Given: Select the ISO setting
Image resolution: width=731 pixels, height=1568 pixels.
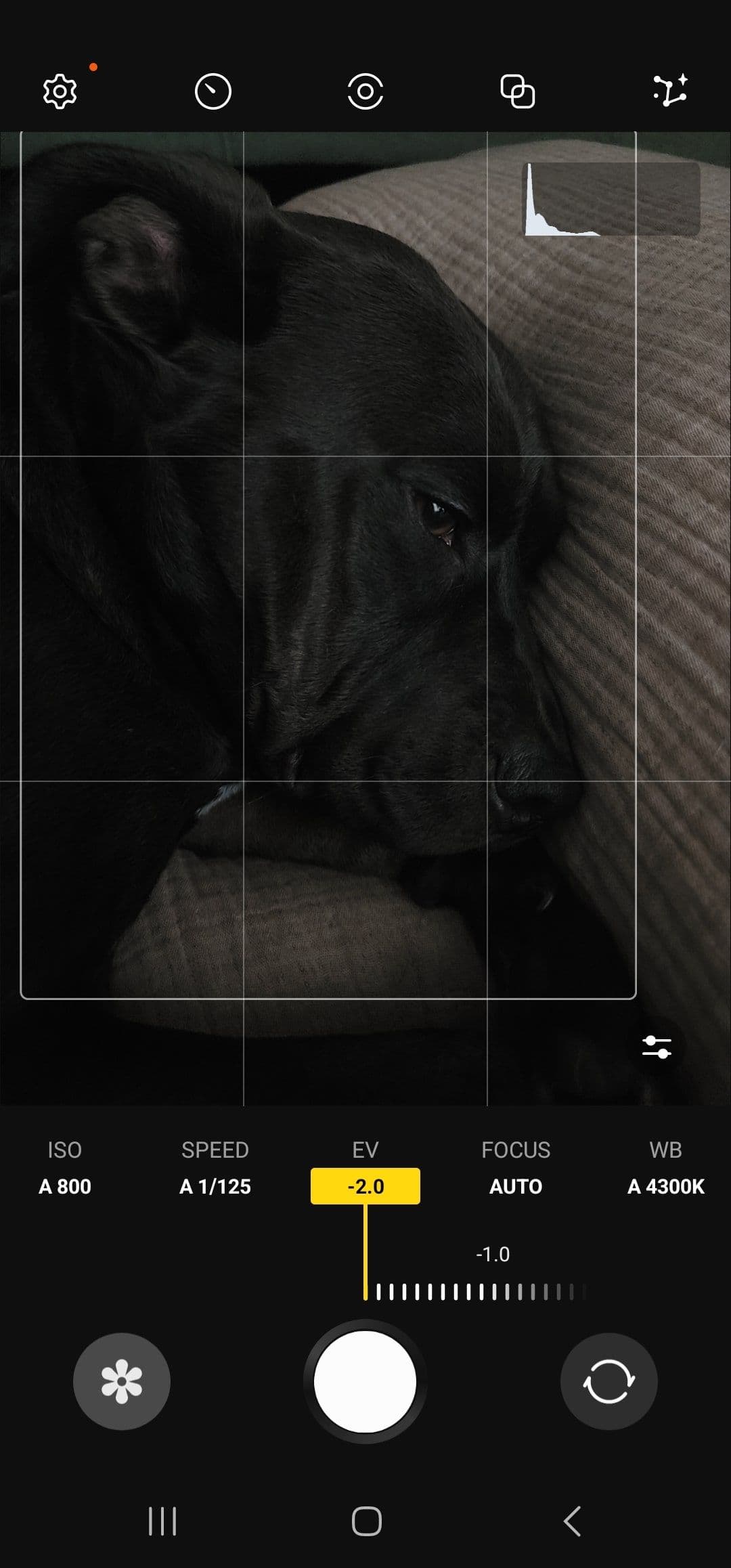Looking at the screenshot, I should 65,1169.
